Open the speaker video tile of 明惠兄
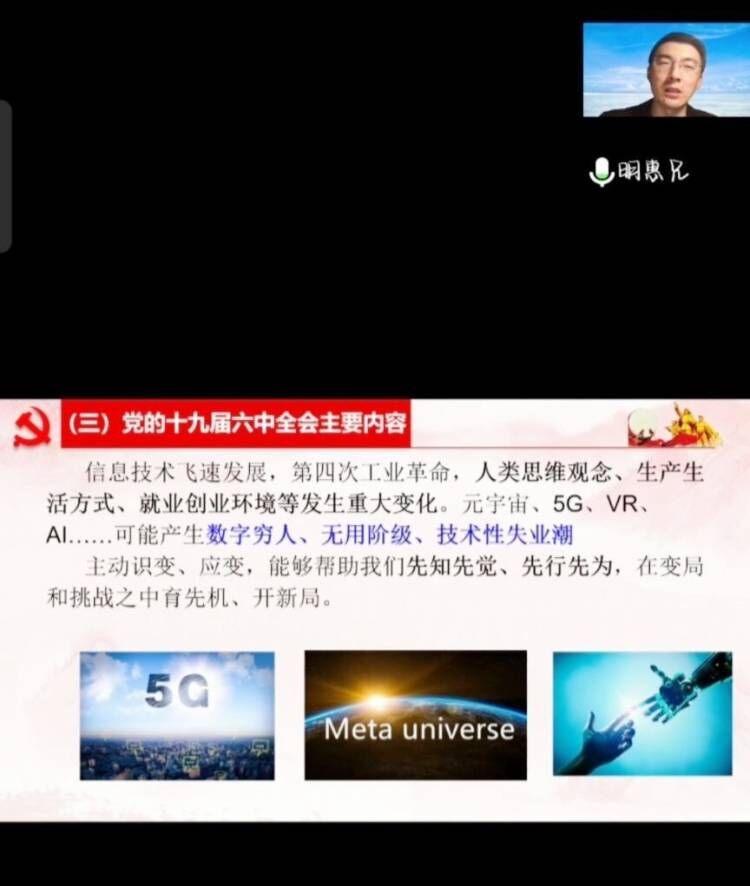 tap(664, 70)
